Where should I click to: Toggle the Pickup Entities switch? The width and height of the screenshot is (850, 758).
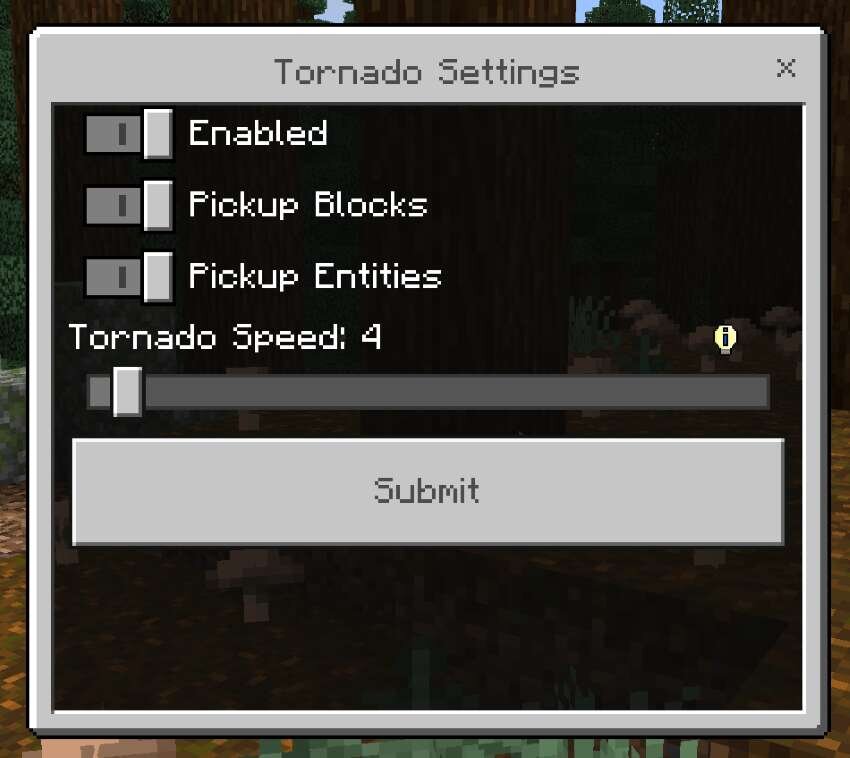point(128,276)
